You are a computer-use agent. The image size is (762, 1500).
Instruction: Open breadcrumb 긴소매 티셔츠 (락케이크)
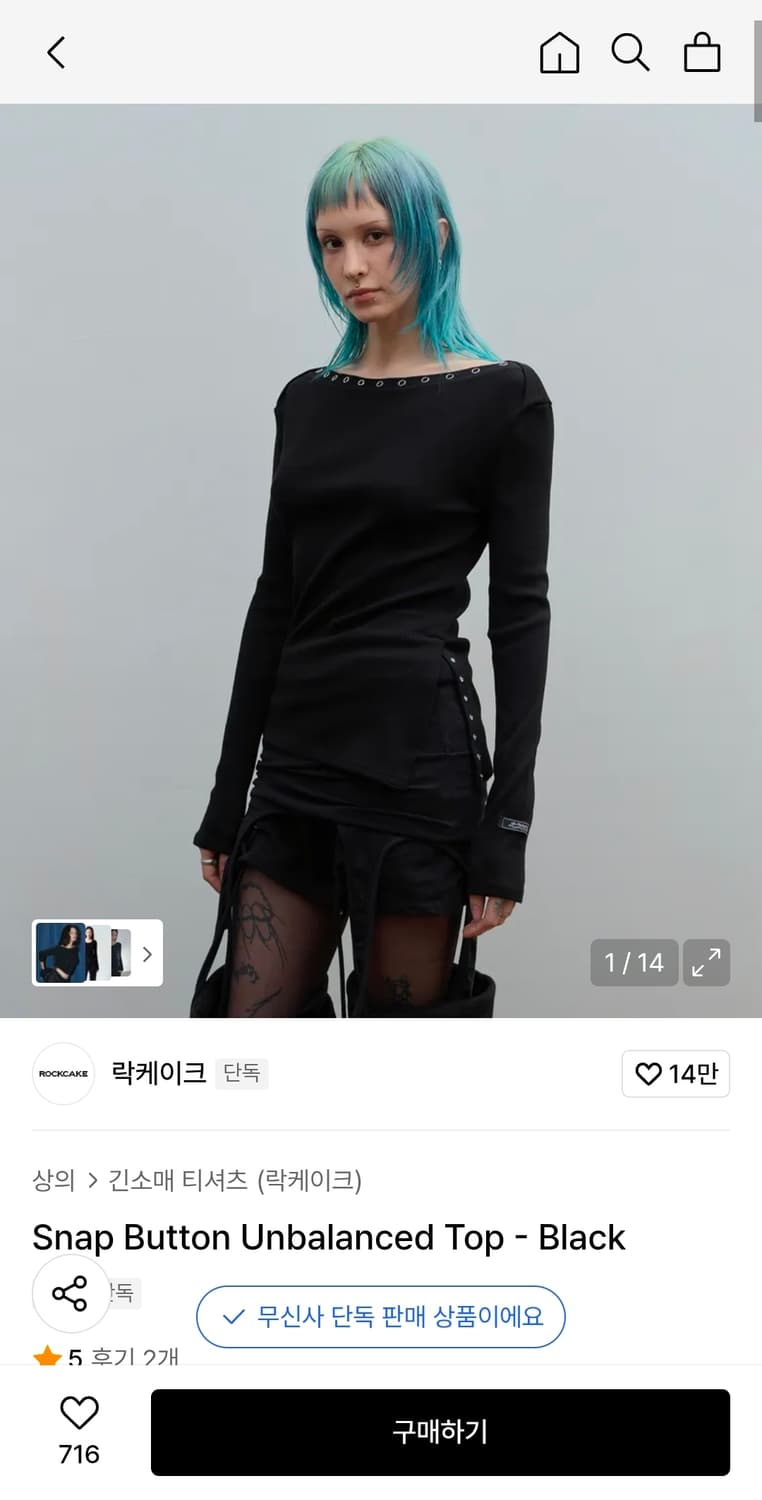tap(236, 1180)
